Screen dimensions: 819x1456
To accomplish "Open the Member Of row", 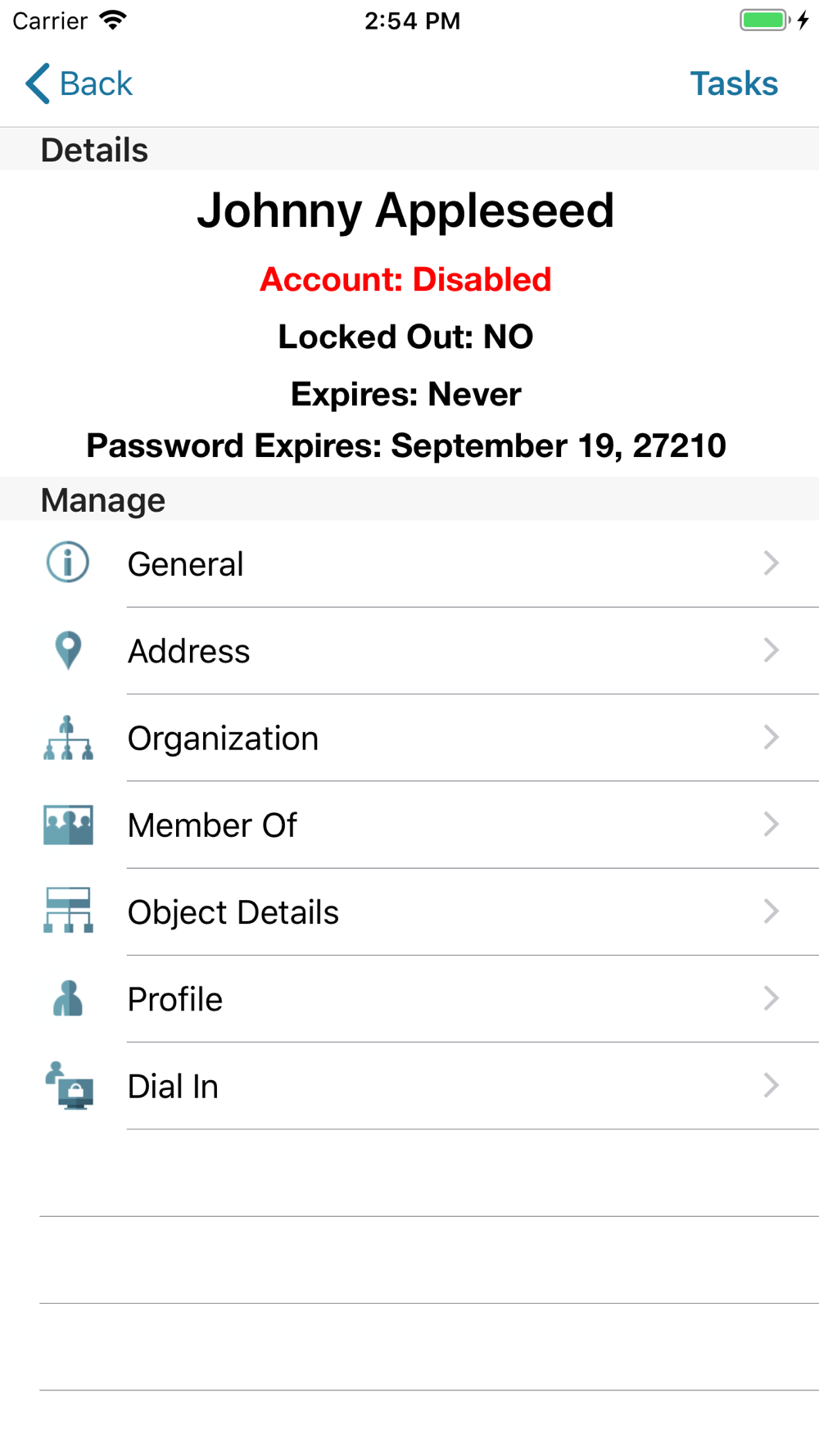I will pos(409,825).
